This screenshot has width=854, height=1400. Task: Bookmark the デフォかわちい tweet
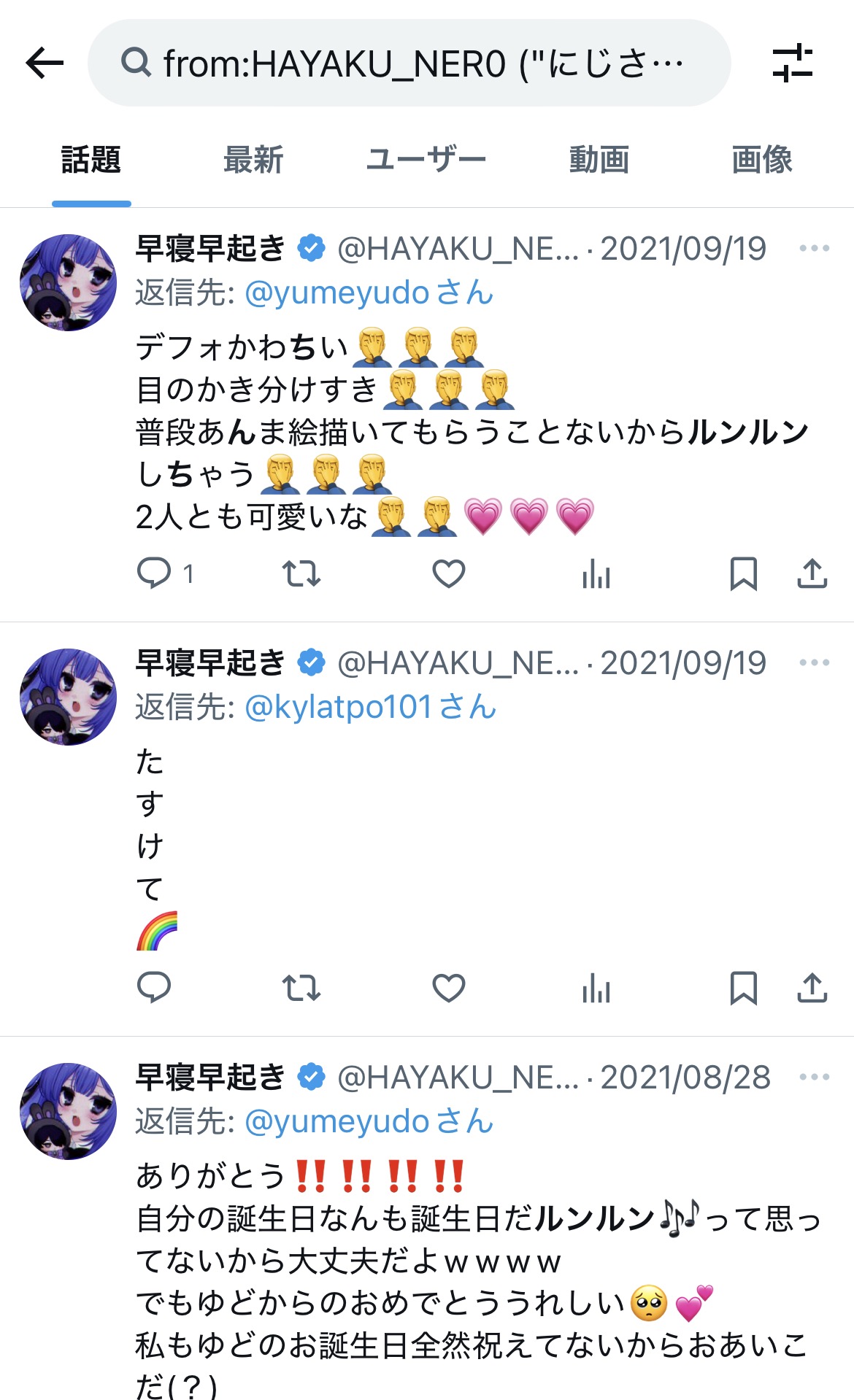743,573
